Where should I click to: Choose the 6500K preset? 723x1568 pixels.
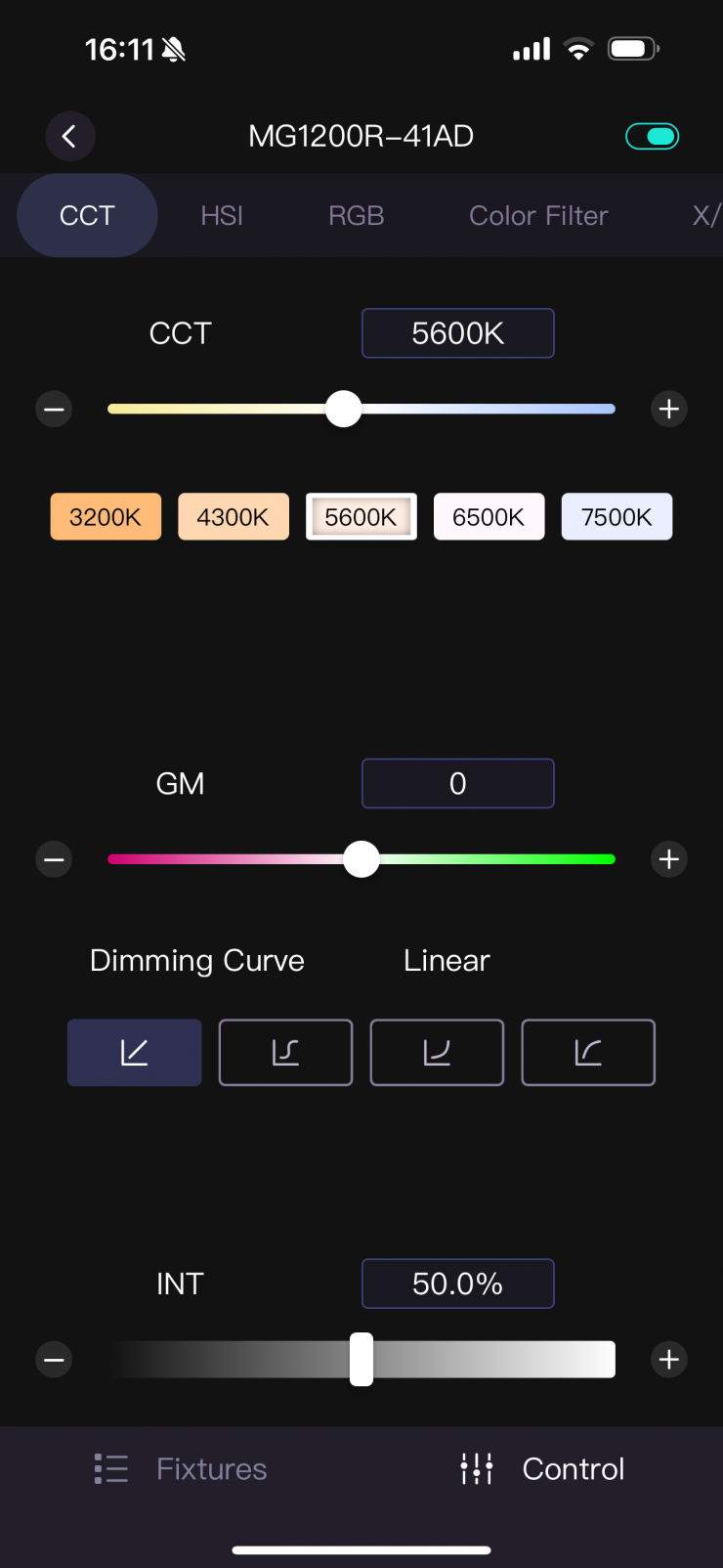489,517
